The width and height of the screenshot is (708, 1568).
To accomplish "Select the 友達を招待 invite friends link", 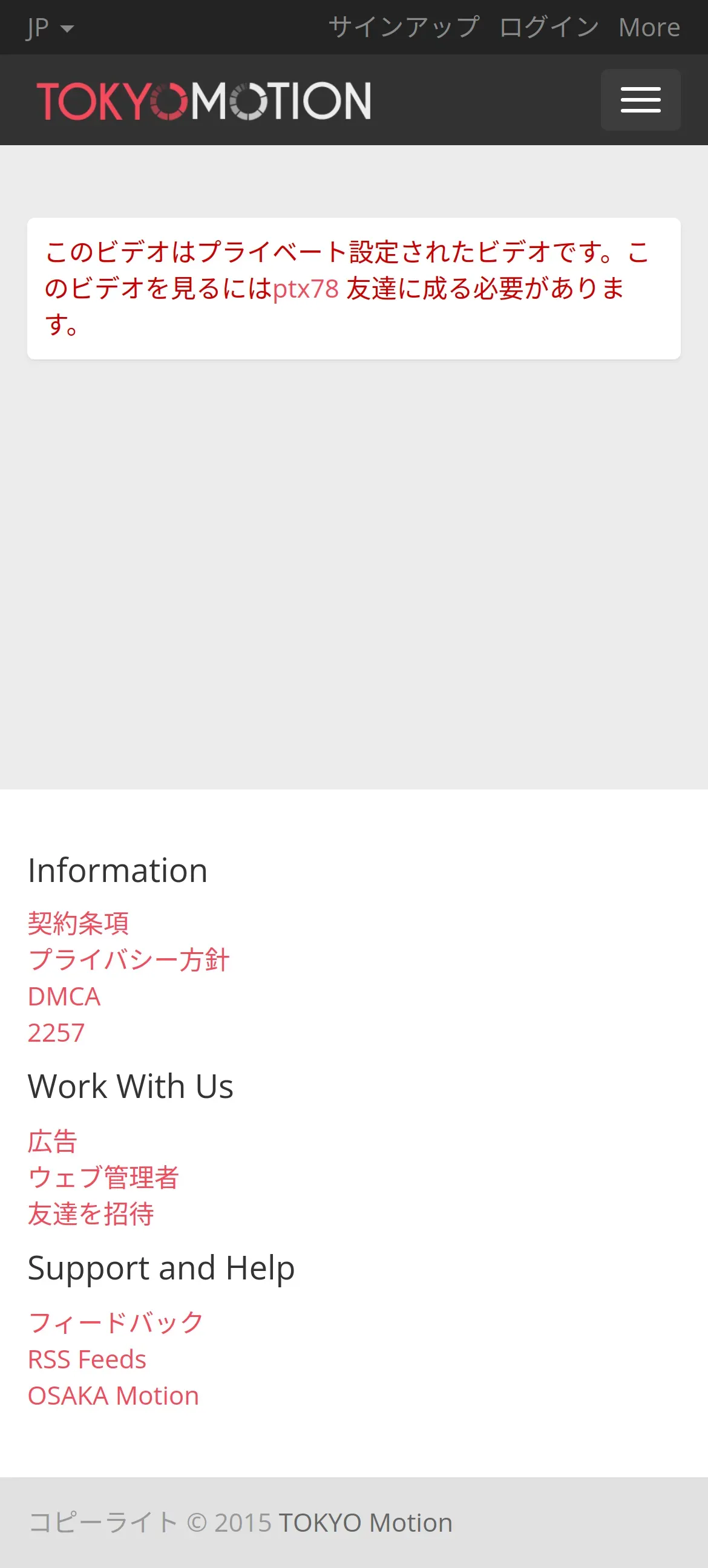I will 91,1214.
